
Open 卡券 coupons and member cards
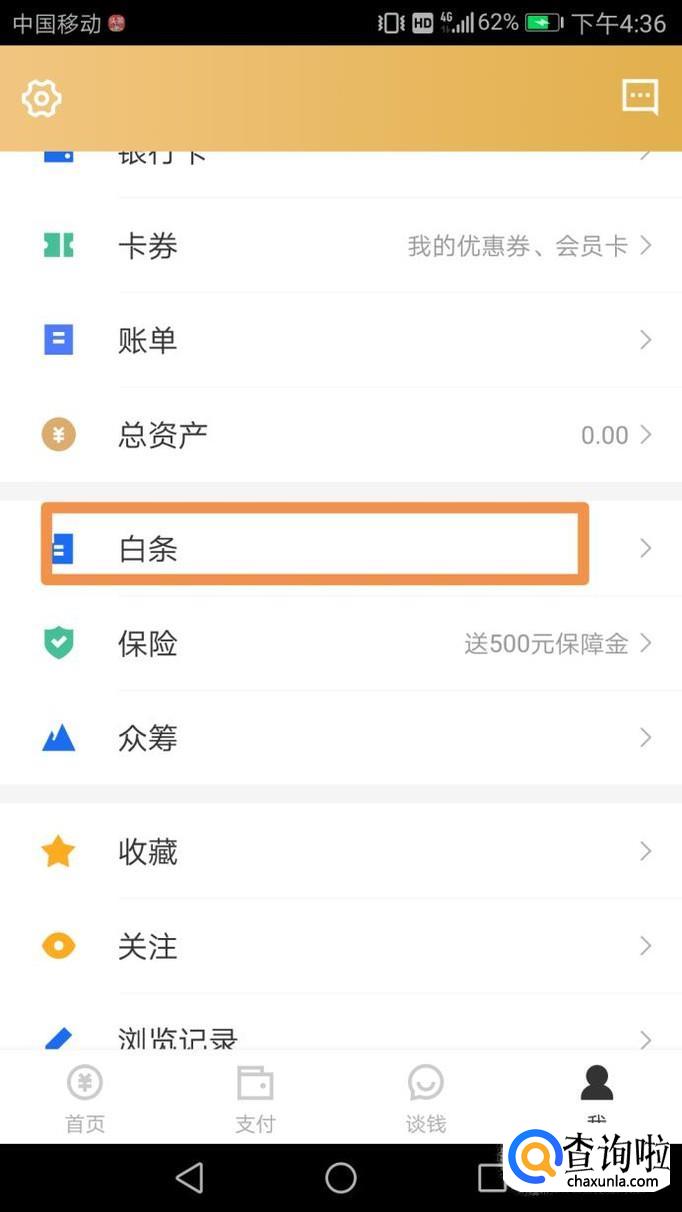pyautogui.click(x=340, y=246)
